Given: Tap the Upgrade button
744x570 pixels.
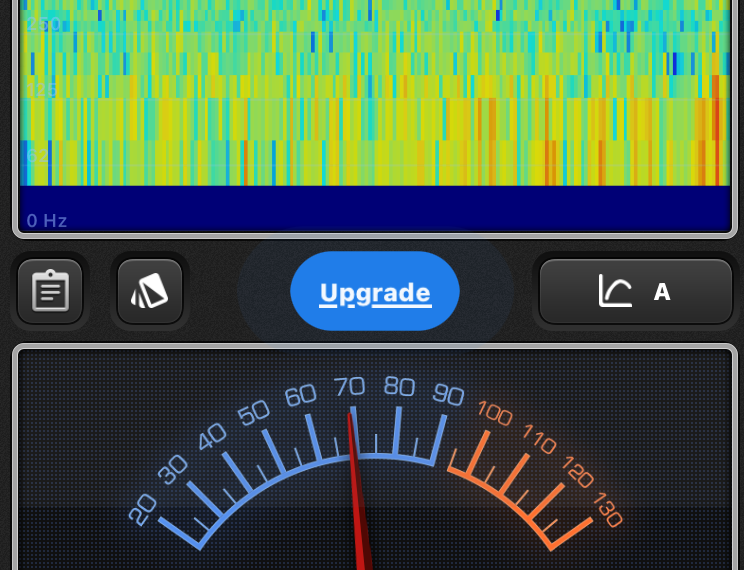Looking at the screenshot, I should (x=375, y=292).
